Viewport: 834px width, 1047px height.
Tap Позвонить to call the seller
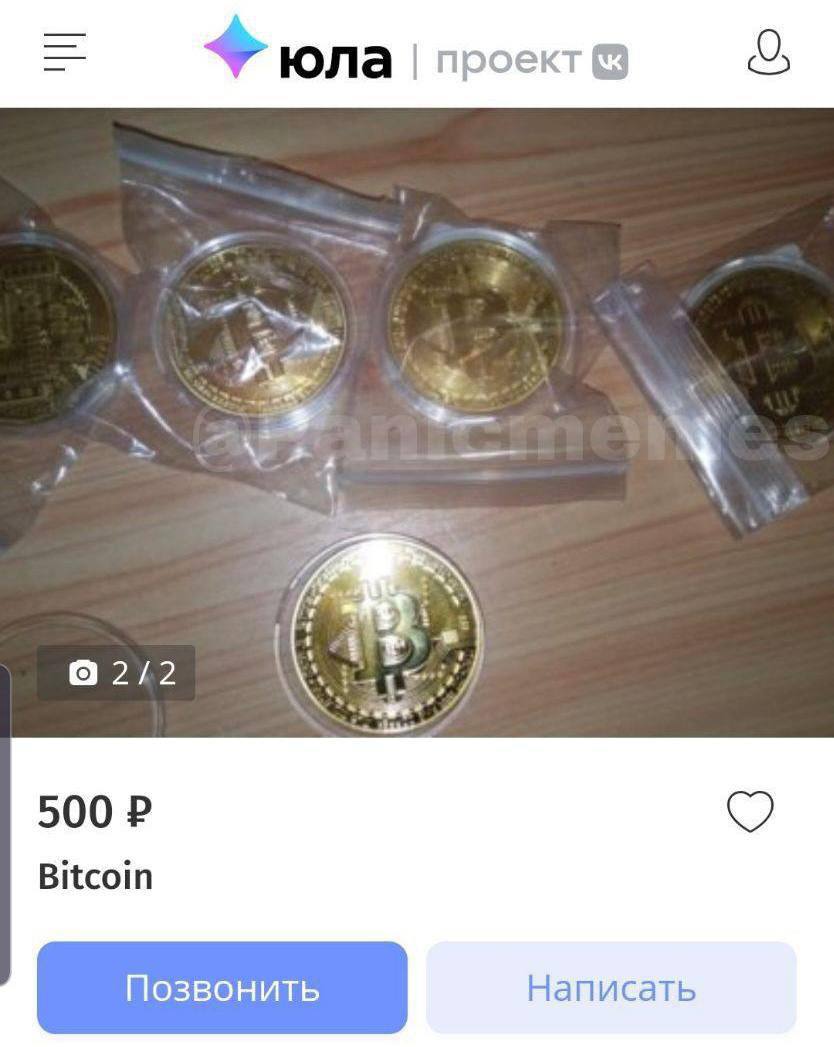point(222,988)
